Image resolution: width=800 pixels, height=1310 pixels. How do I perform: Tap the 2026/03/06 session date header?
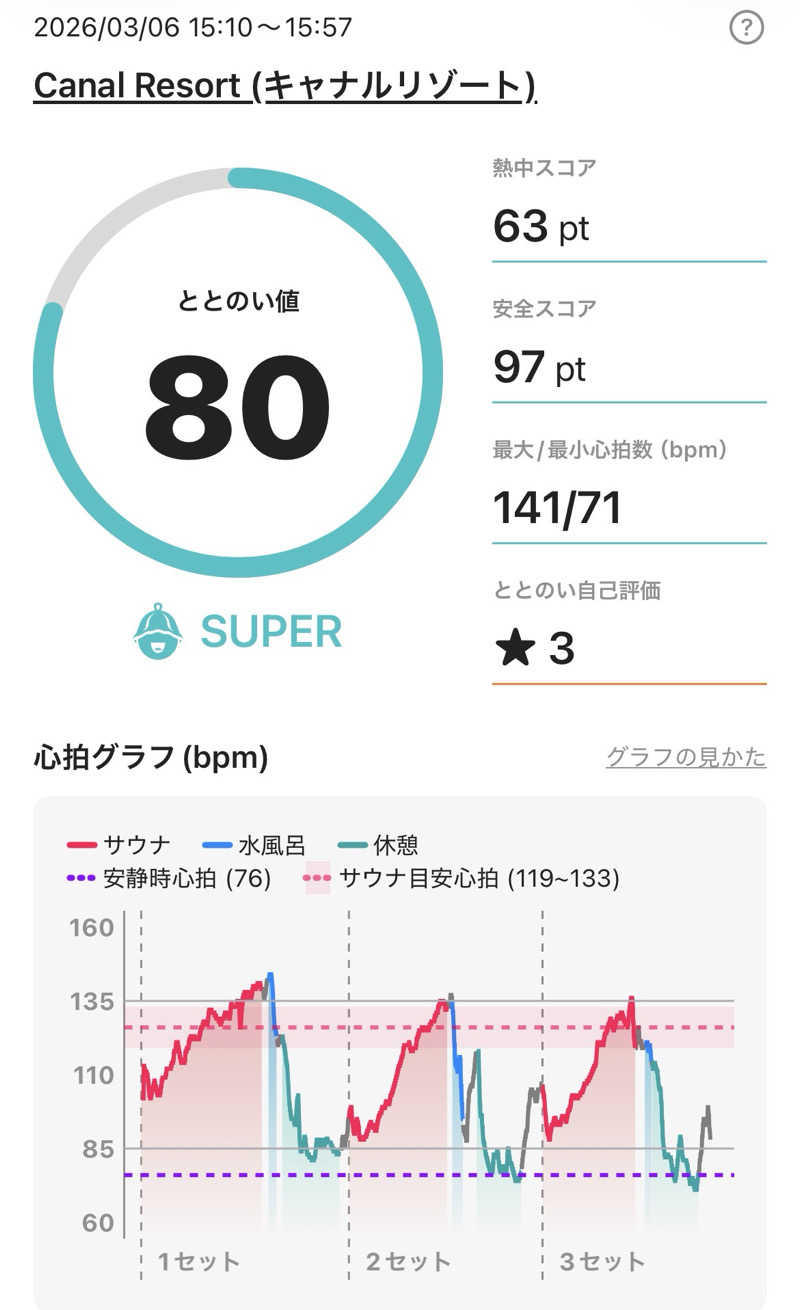click(x=190, y=28)
